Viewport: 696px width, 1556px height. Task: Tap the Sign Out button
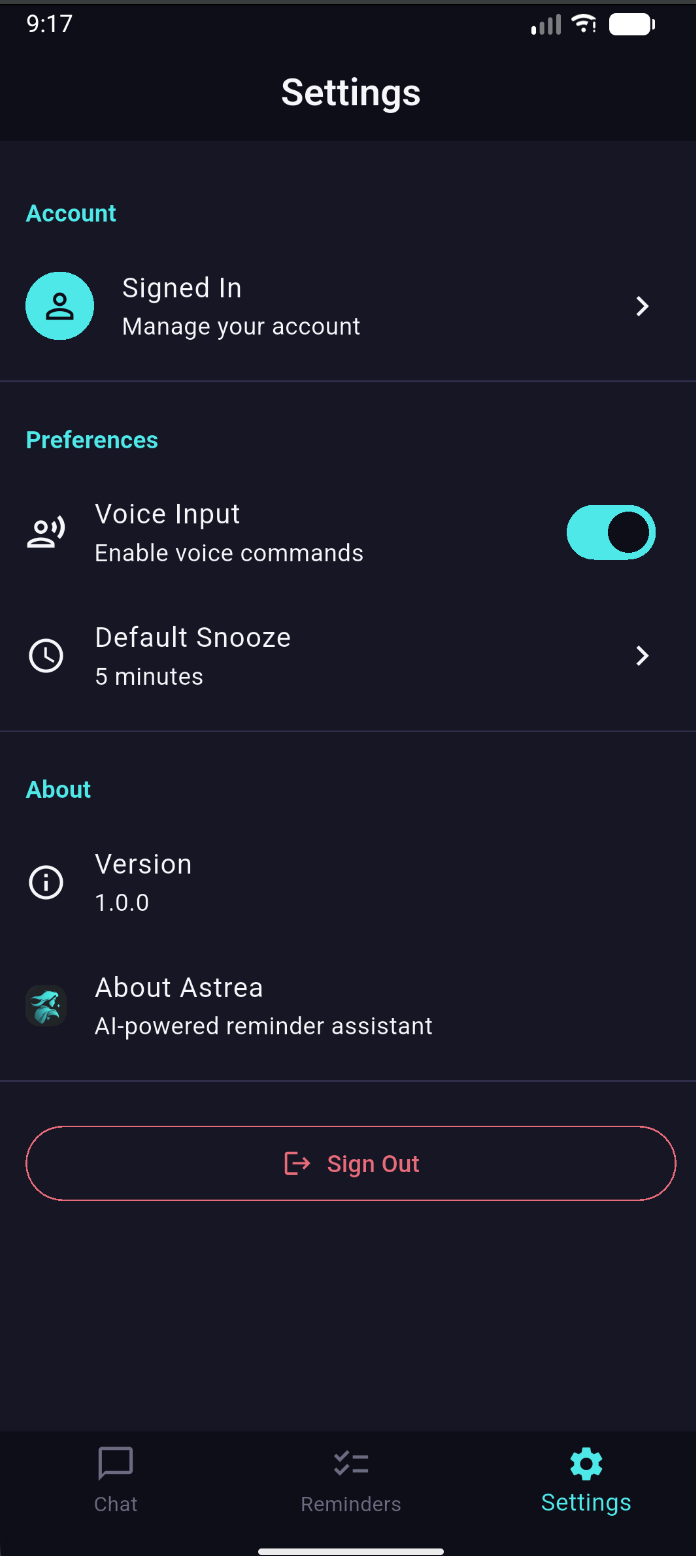(351, 1163)
